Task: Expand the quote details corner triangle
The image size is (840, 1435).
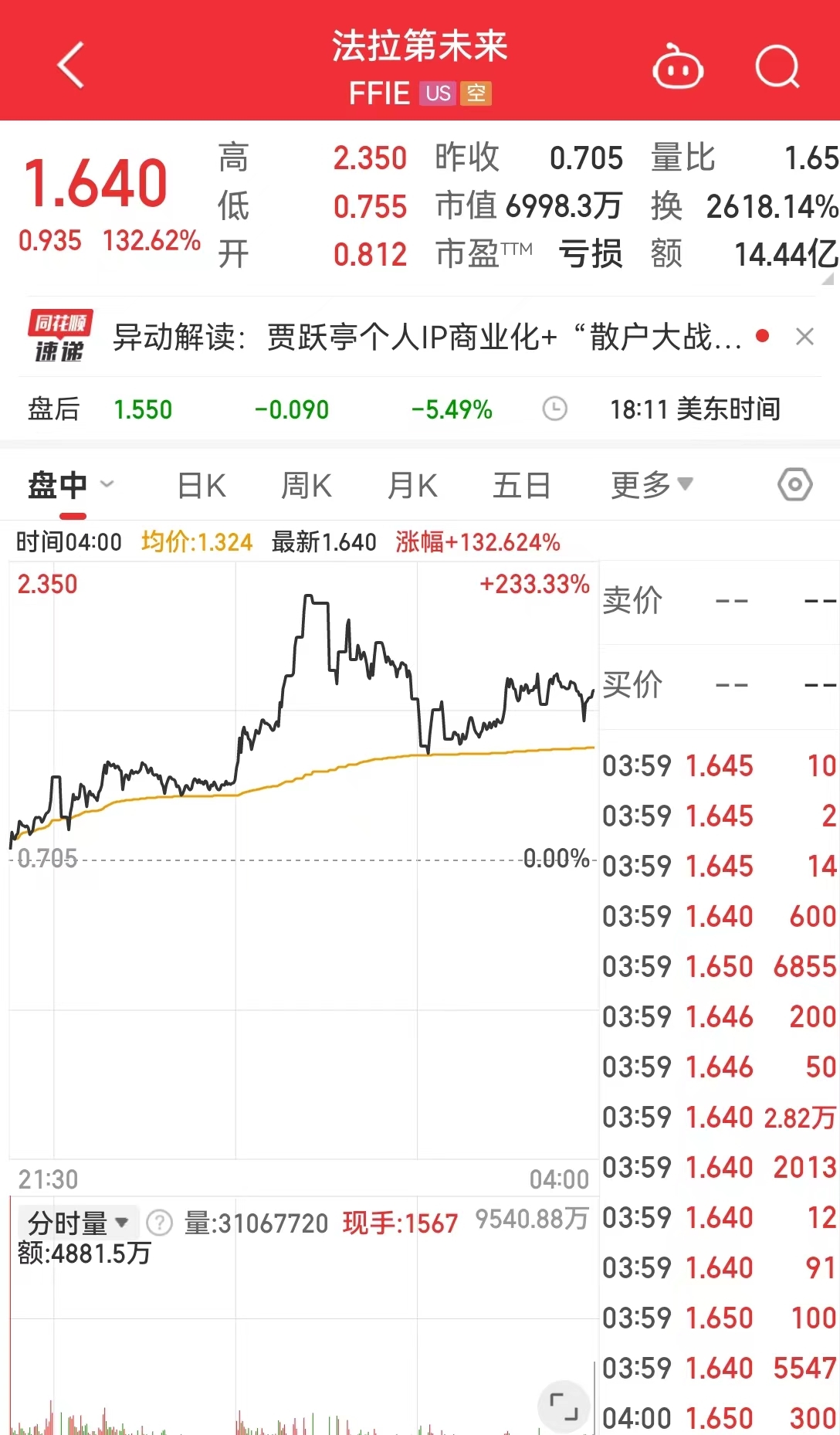Action: coord(828,279)
